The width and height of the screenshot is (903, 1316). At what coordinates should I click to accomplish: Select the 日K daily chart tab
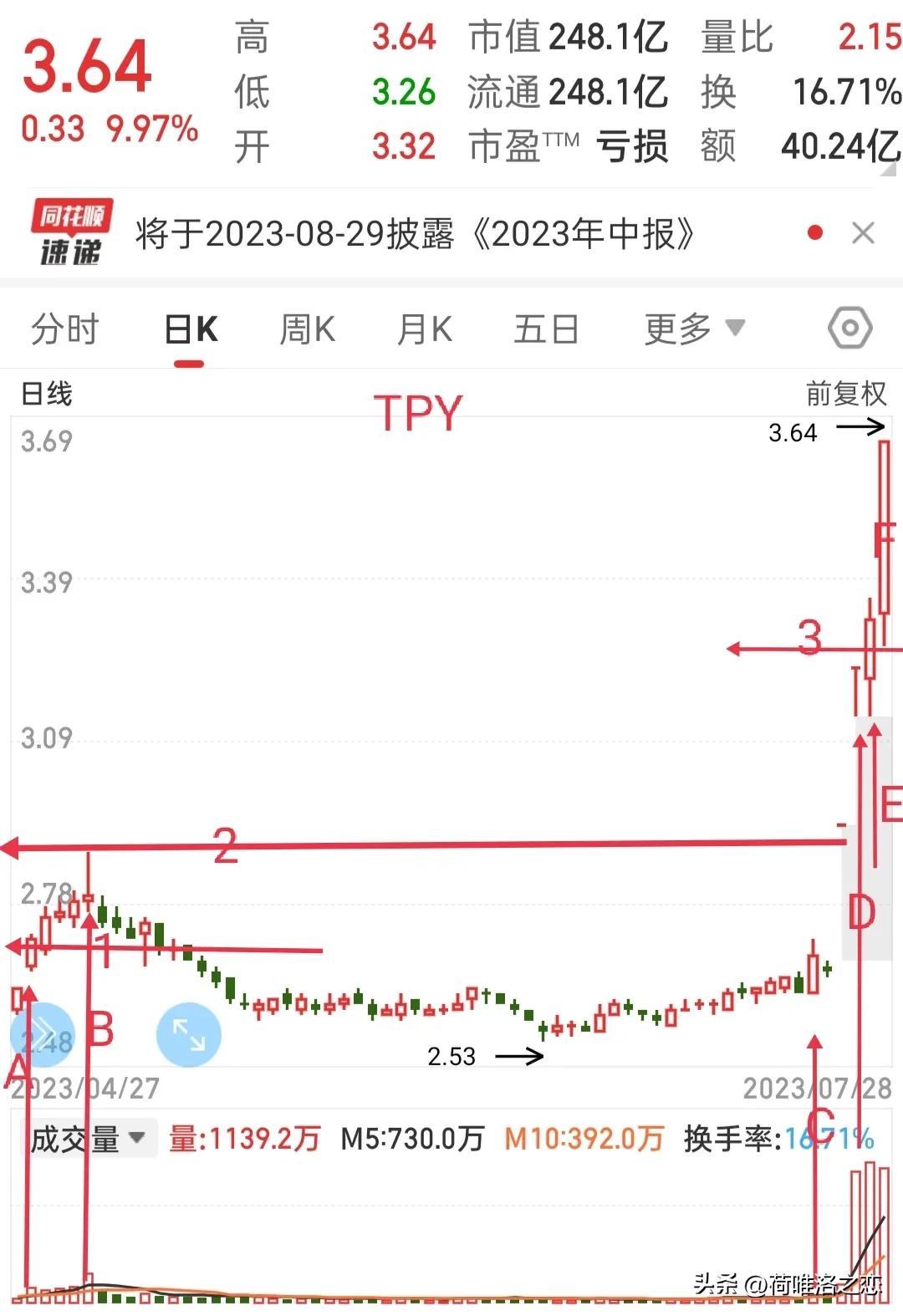tap(193, 328)
